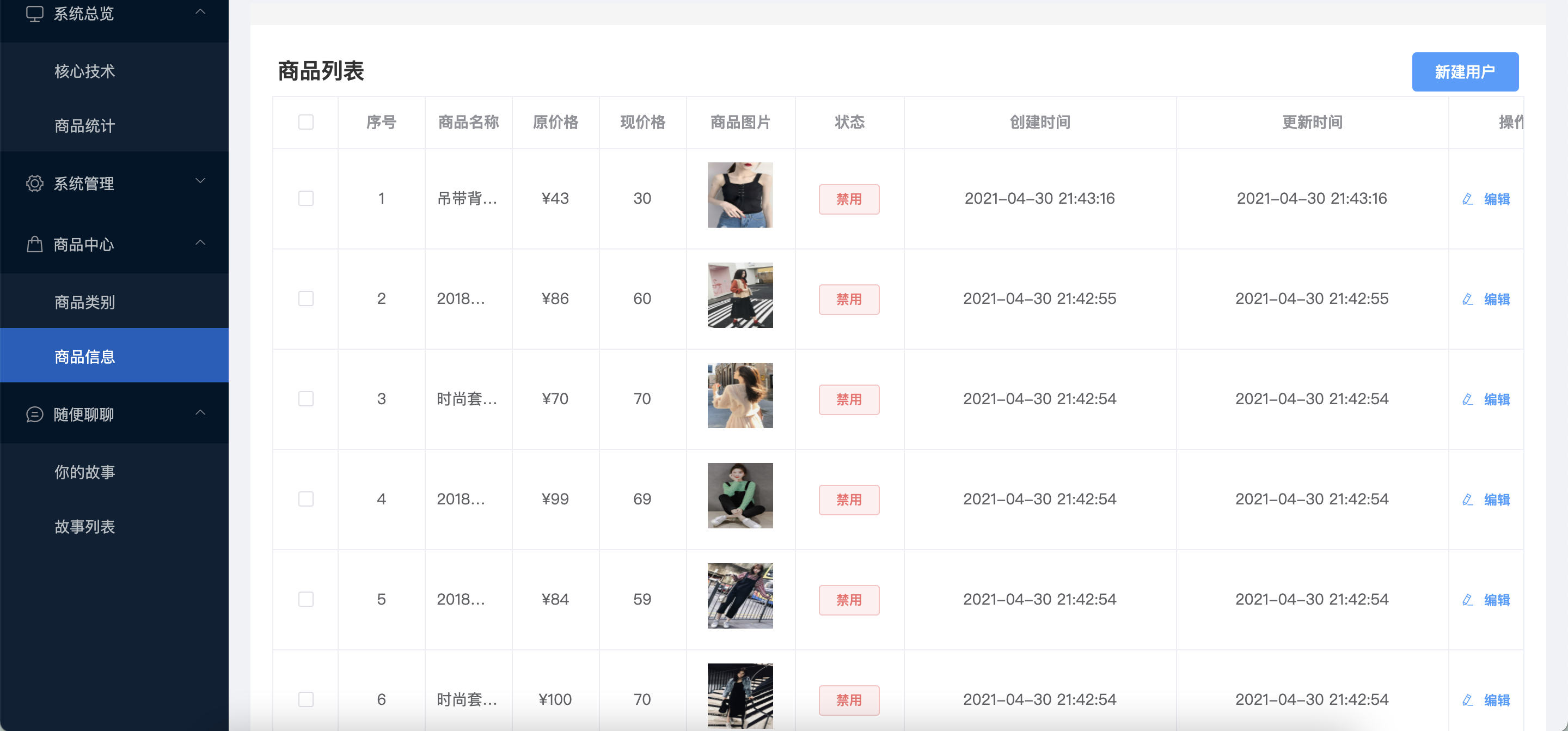The image size is (1568, 731).
Task: Open 商品统计 page
Action: click(x=84, y=126)
